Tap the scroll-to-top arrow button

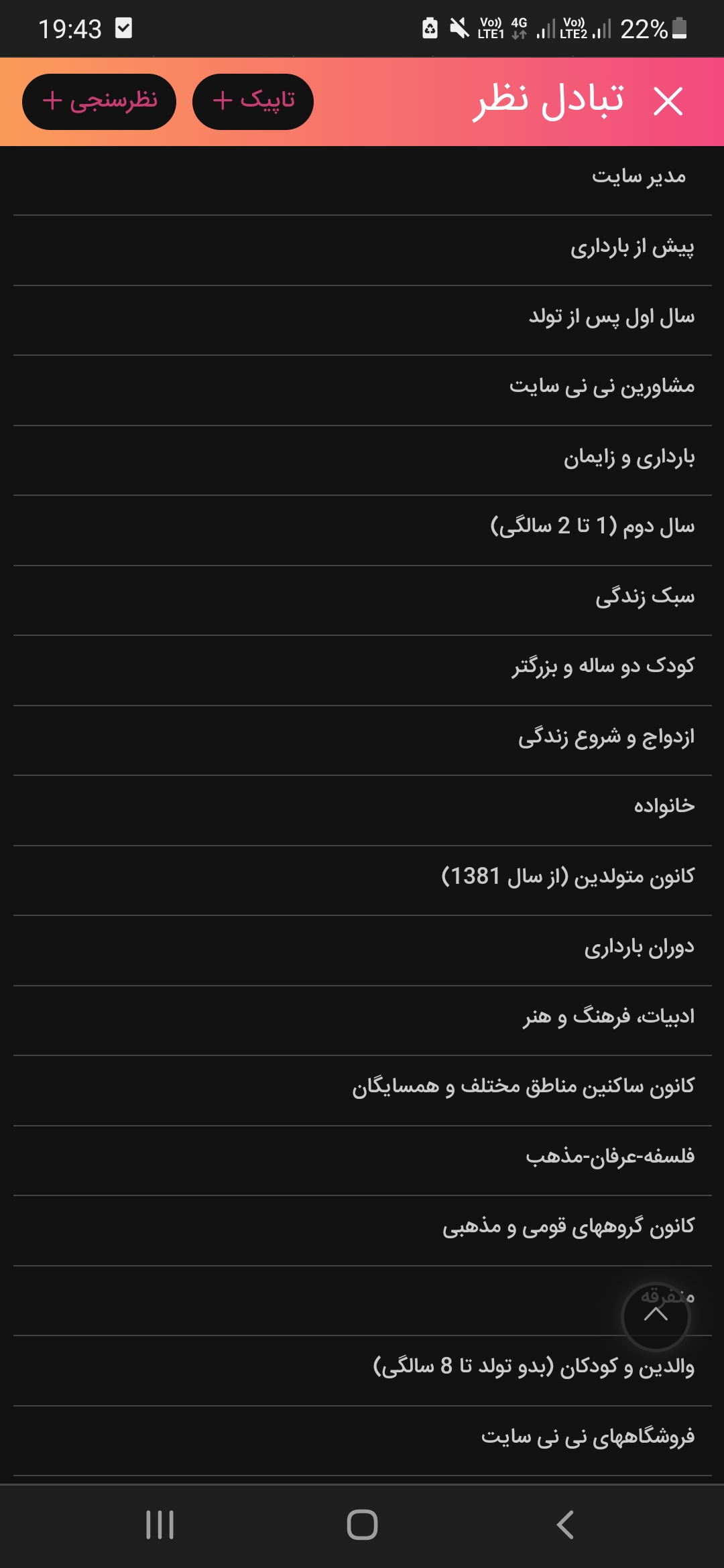(x=656, y=1316)
